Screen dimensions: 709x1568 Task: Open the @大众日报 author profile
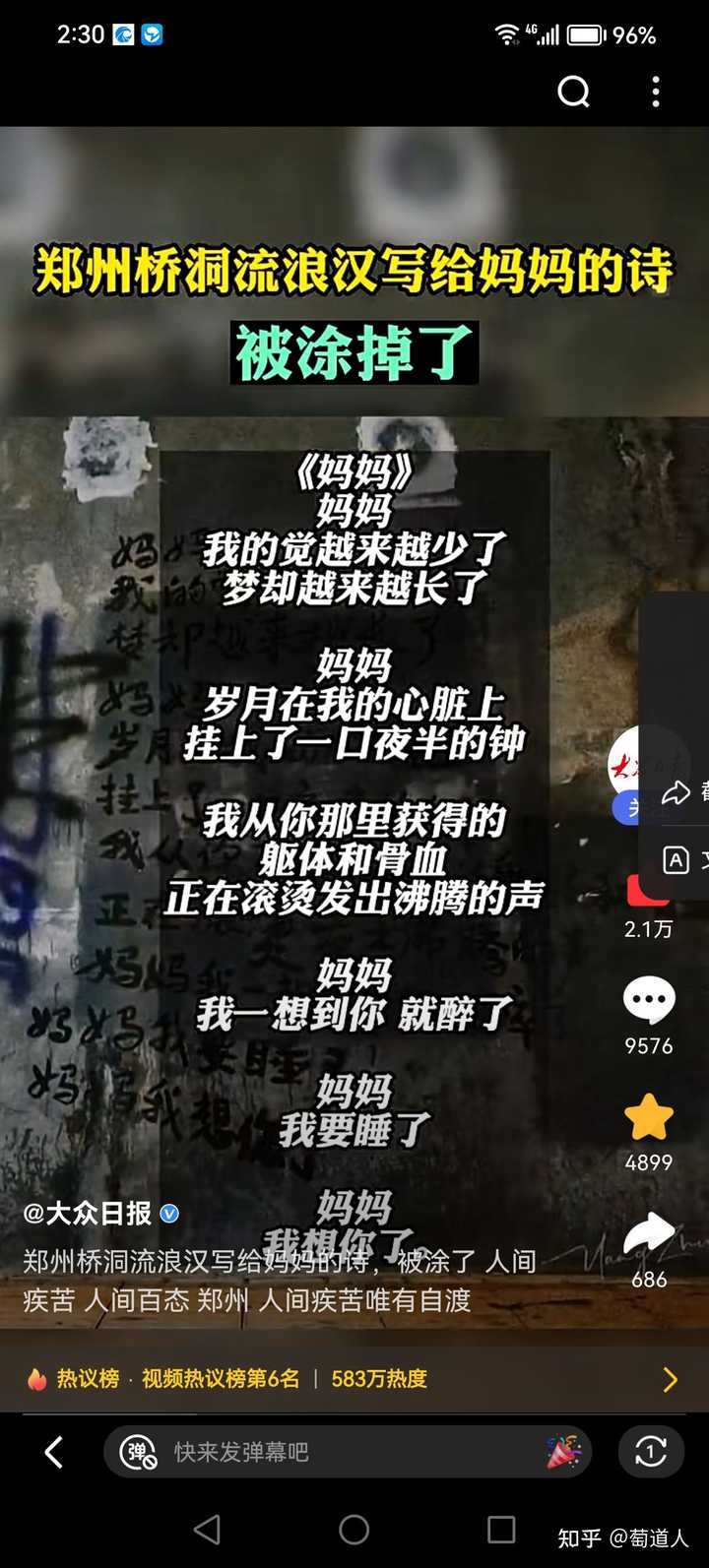click(x=89, y=1213)
